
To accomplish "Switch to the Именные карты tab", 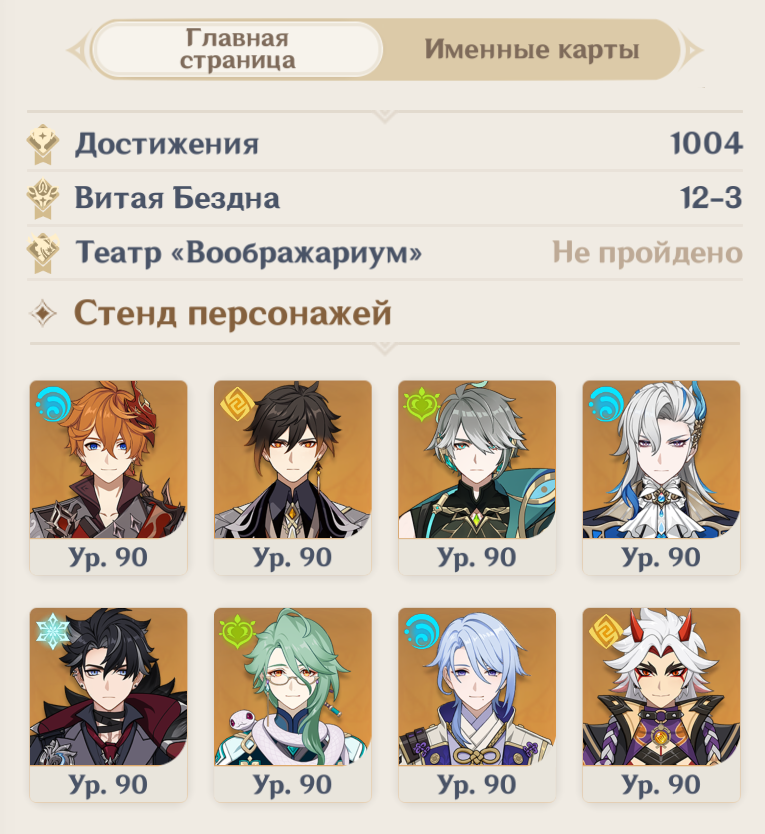I will tap(531, 50).
